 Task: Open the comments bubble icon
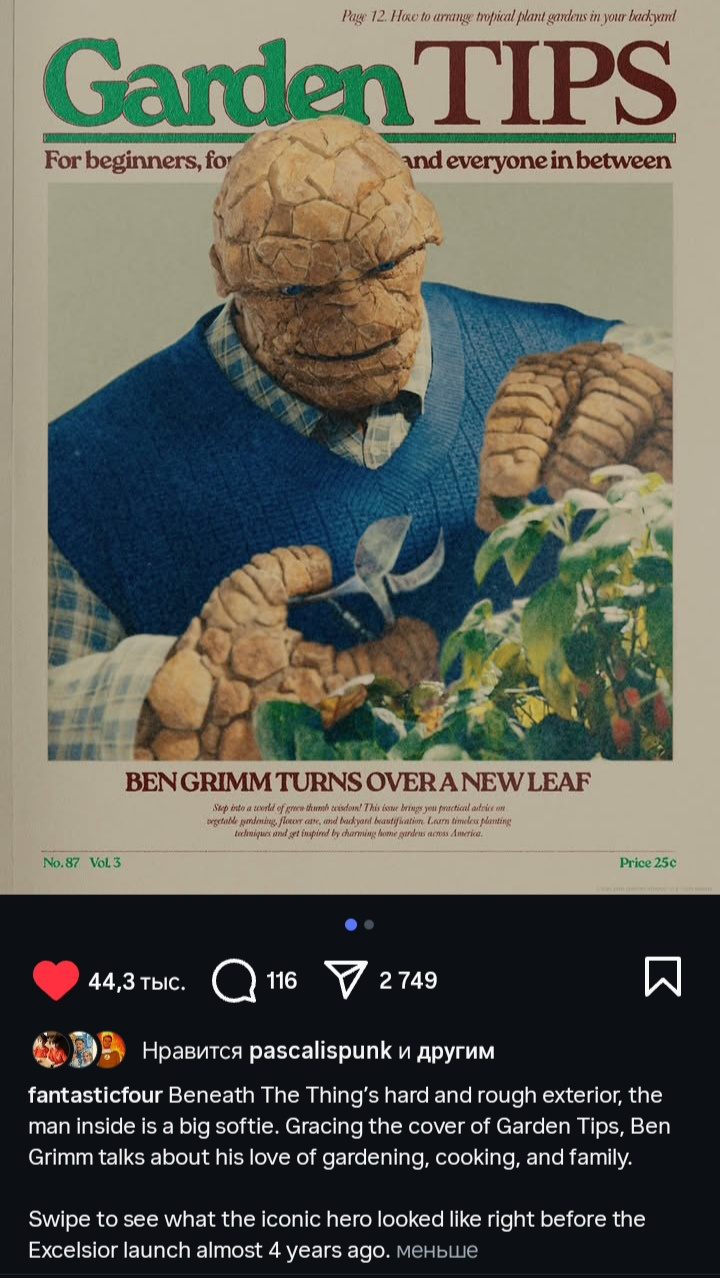[234, 981]
